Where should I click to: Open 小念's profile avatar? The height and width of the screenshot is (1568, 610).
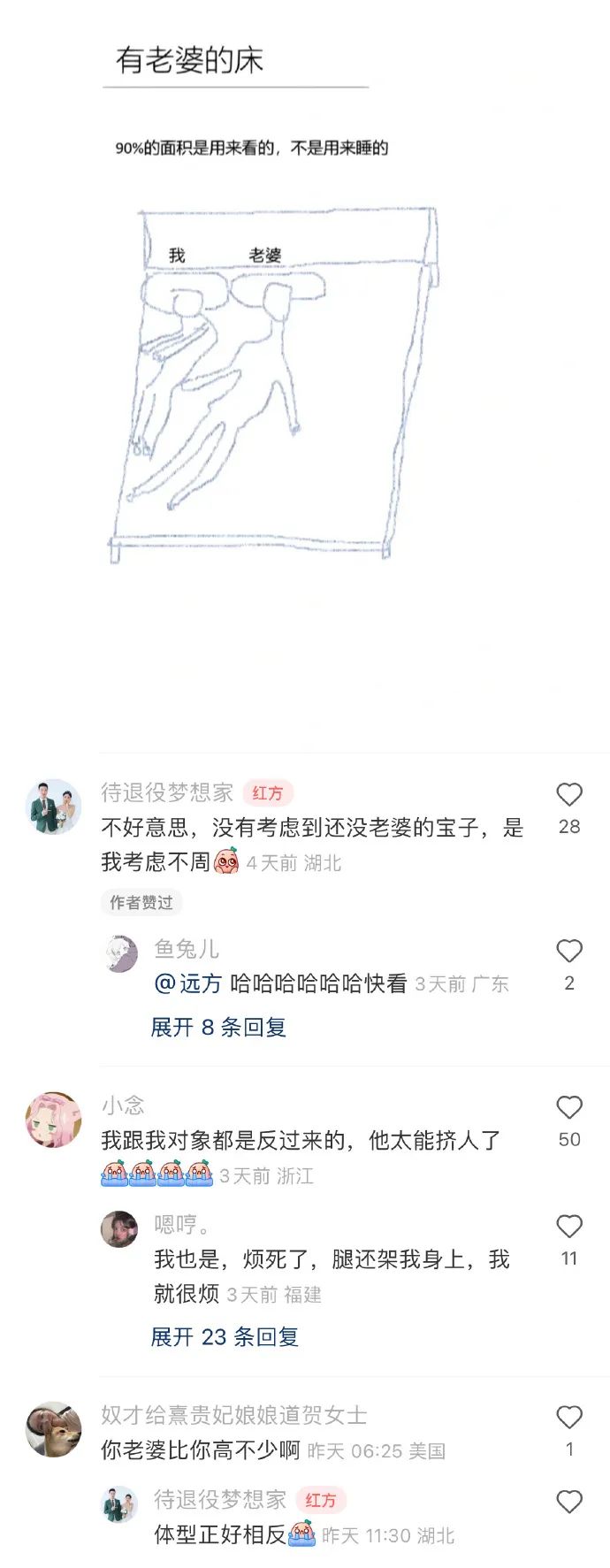(x=53, y=1120)
